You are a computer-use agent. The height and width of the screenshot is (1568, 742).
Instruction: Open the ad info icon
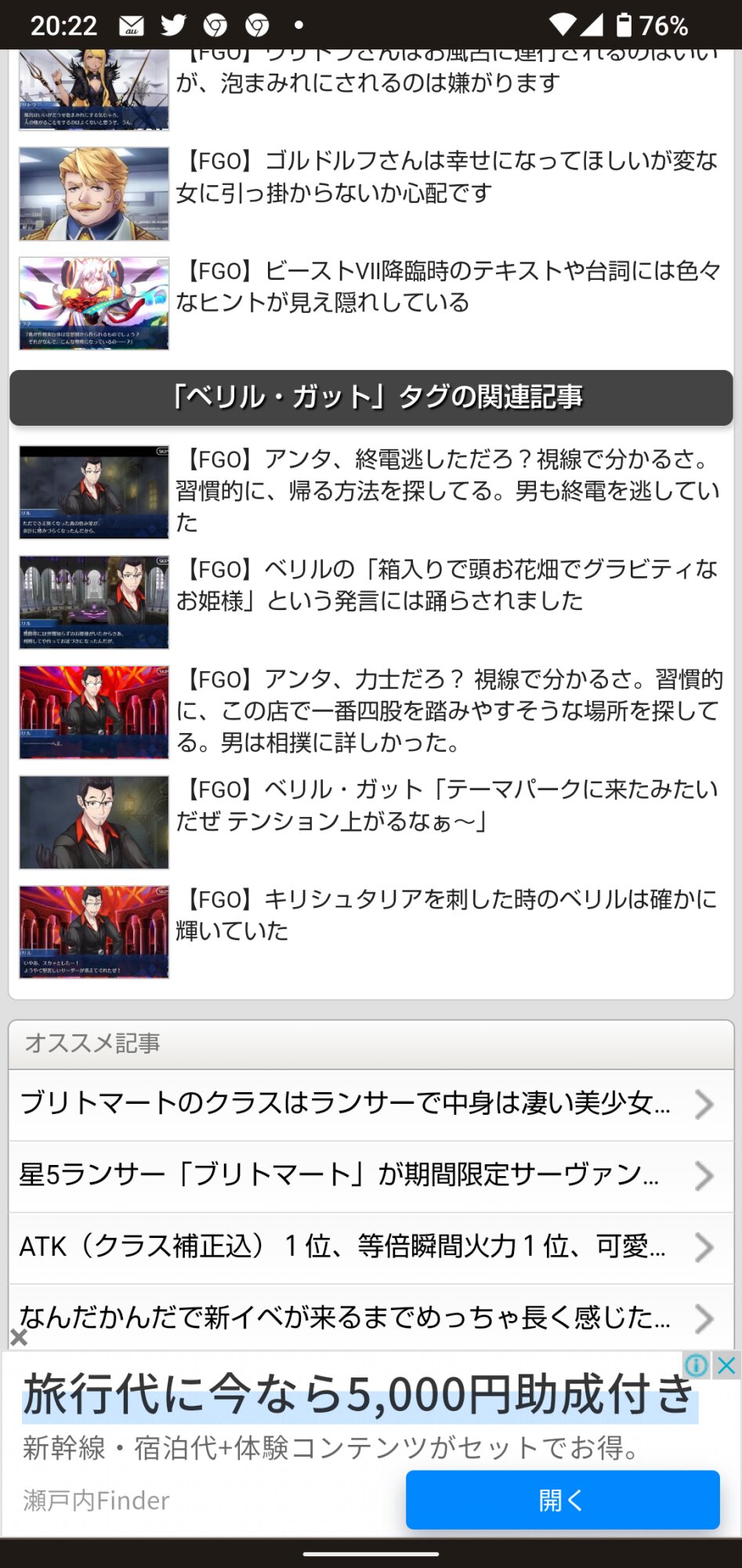696,1365
